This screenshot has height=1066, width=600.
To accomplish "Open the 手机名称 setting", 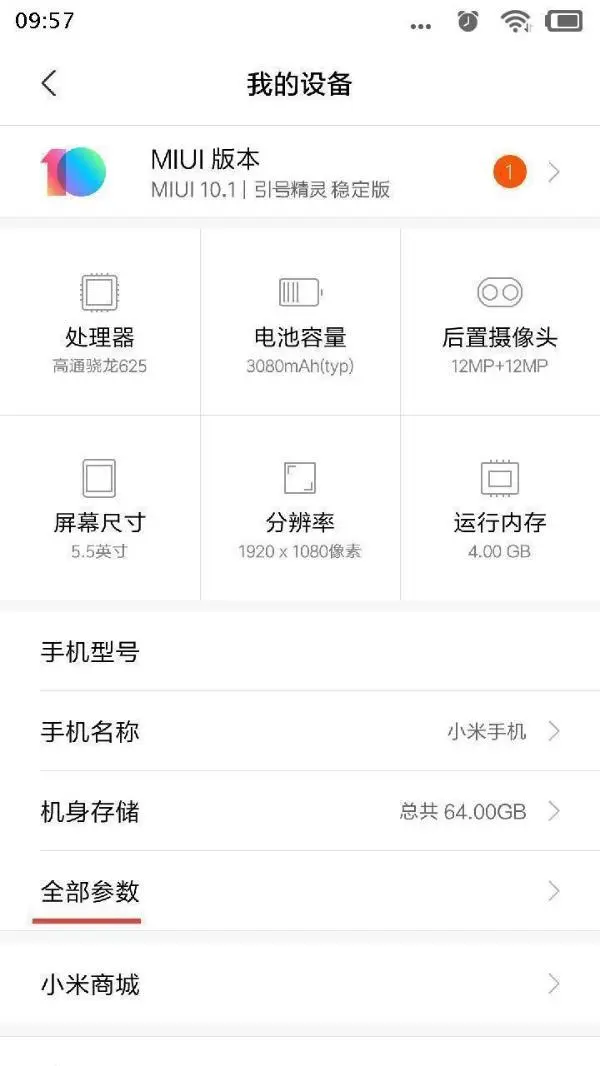I will tap(300, 731).
